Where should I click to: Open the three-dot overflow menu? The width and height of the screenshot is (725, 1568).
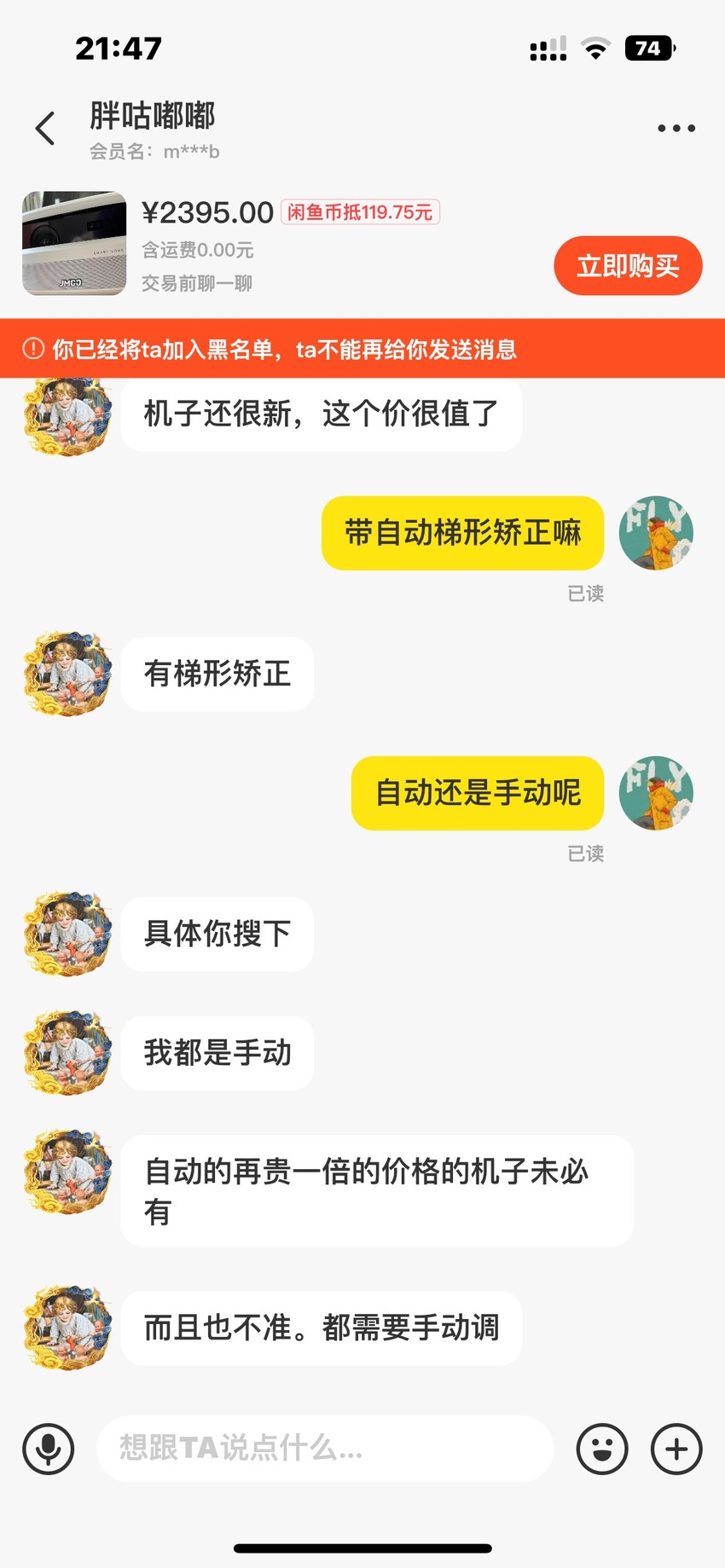coord(676,129)
